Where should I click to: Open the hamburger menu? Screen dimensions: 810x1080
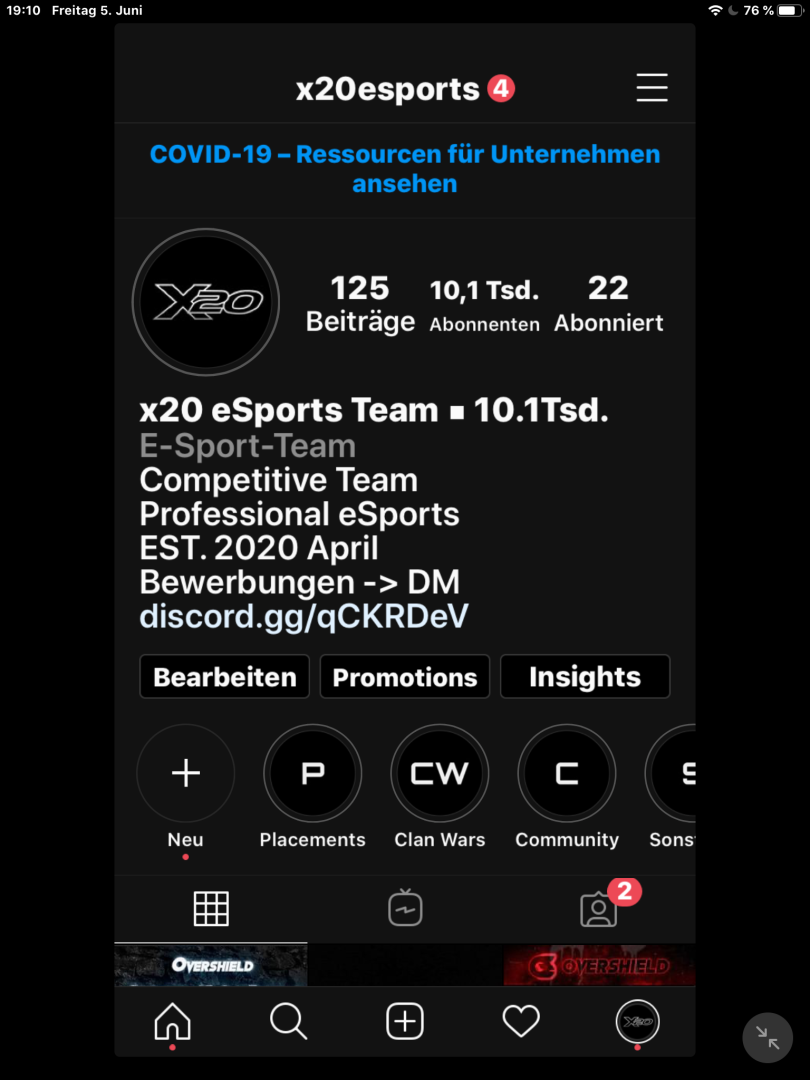tap(651, 88)
